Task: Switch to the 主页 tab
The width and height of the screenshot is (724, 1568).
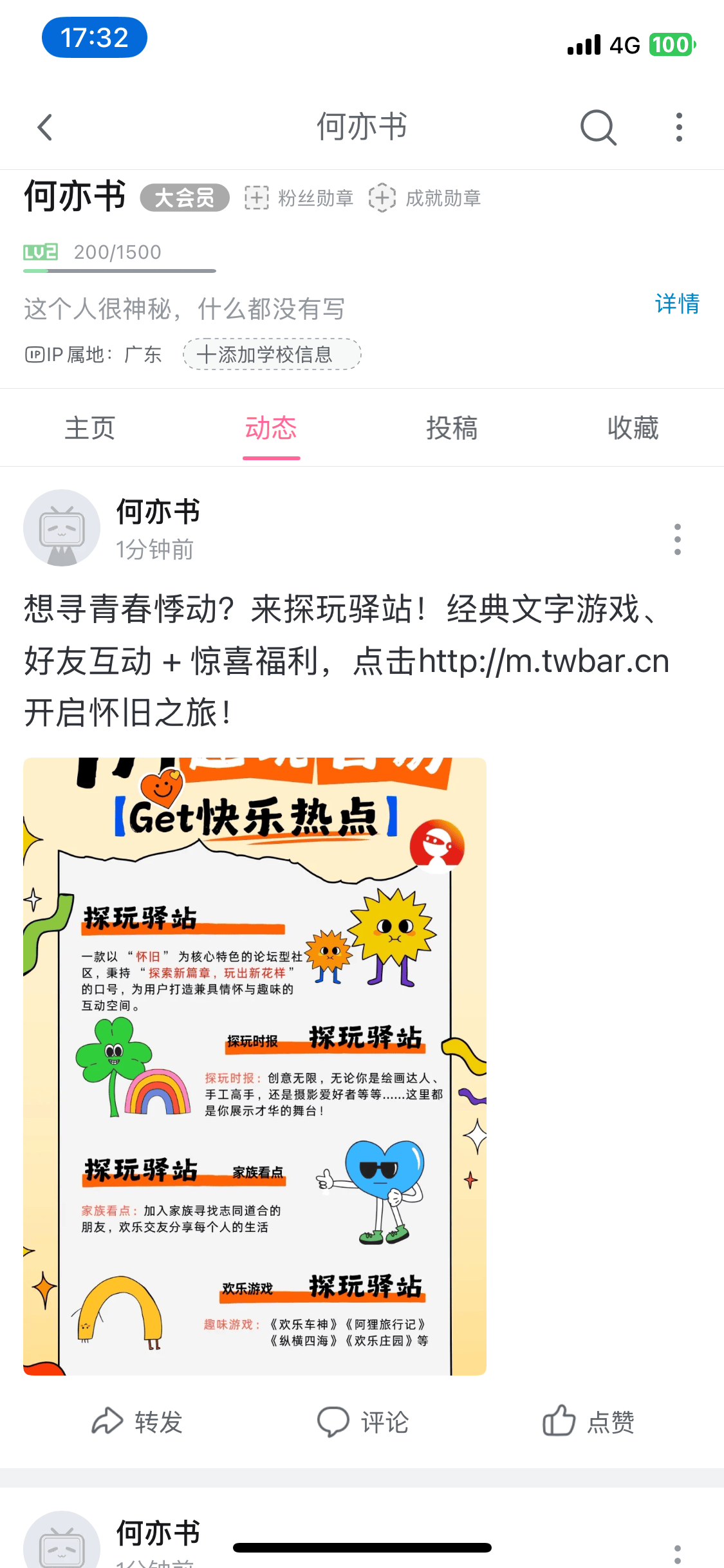Action: click(90, 428)
